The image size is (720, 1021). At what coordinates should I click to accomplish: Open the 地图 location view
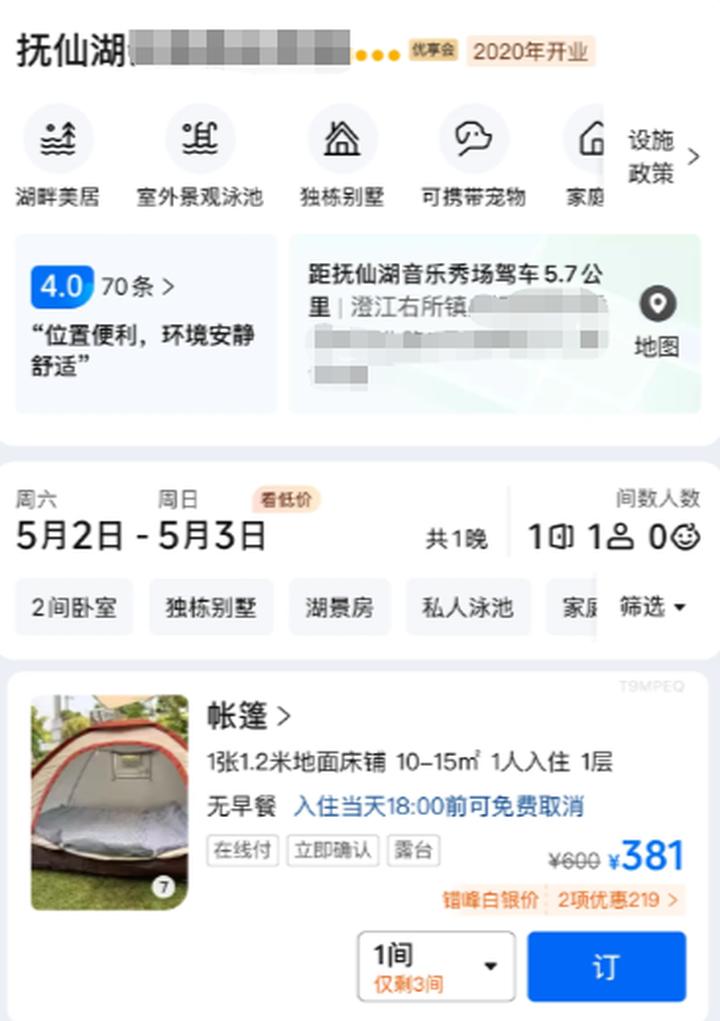click(x=657, y=322)
